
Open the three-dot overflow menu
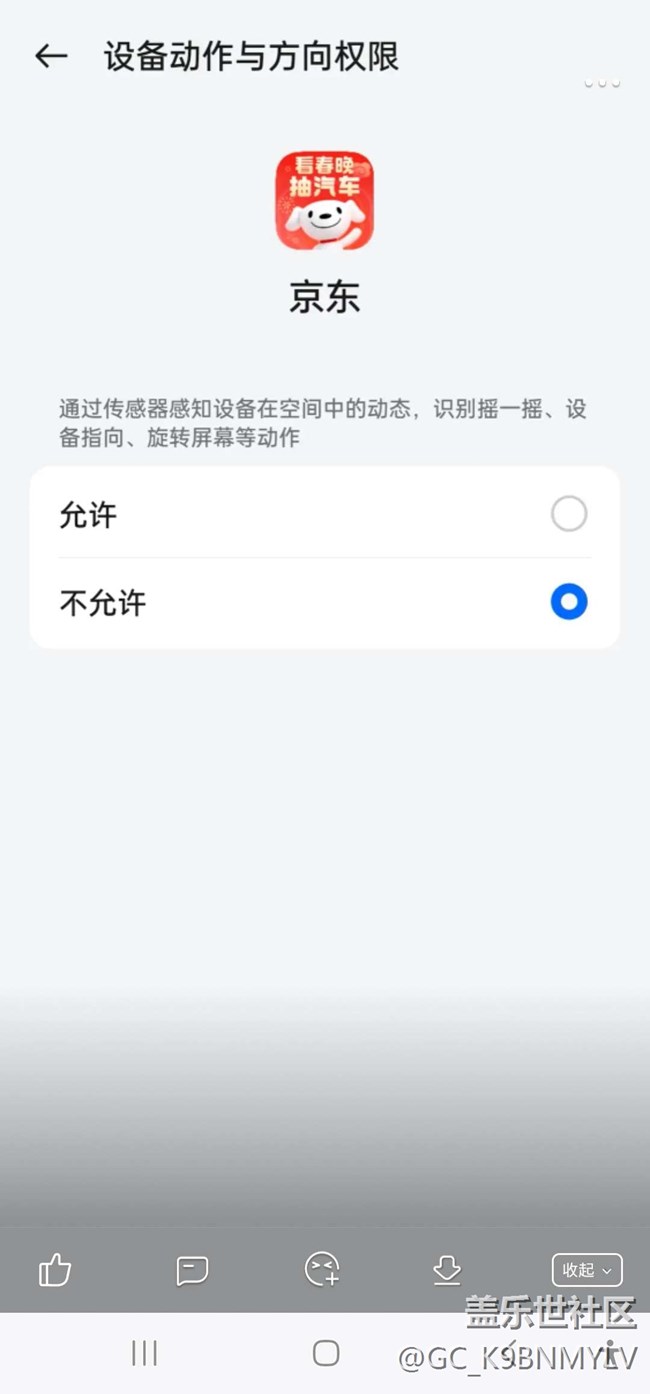click(x=602, y=83)
